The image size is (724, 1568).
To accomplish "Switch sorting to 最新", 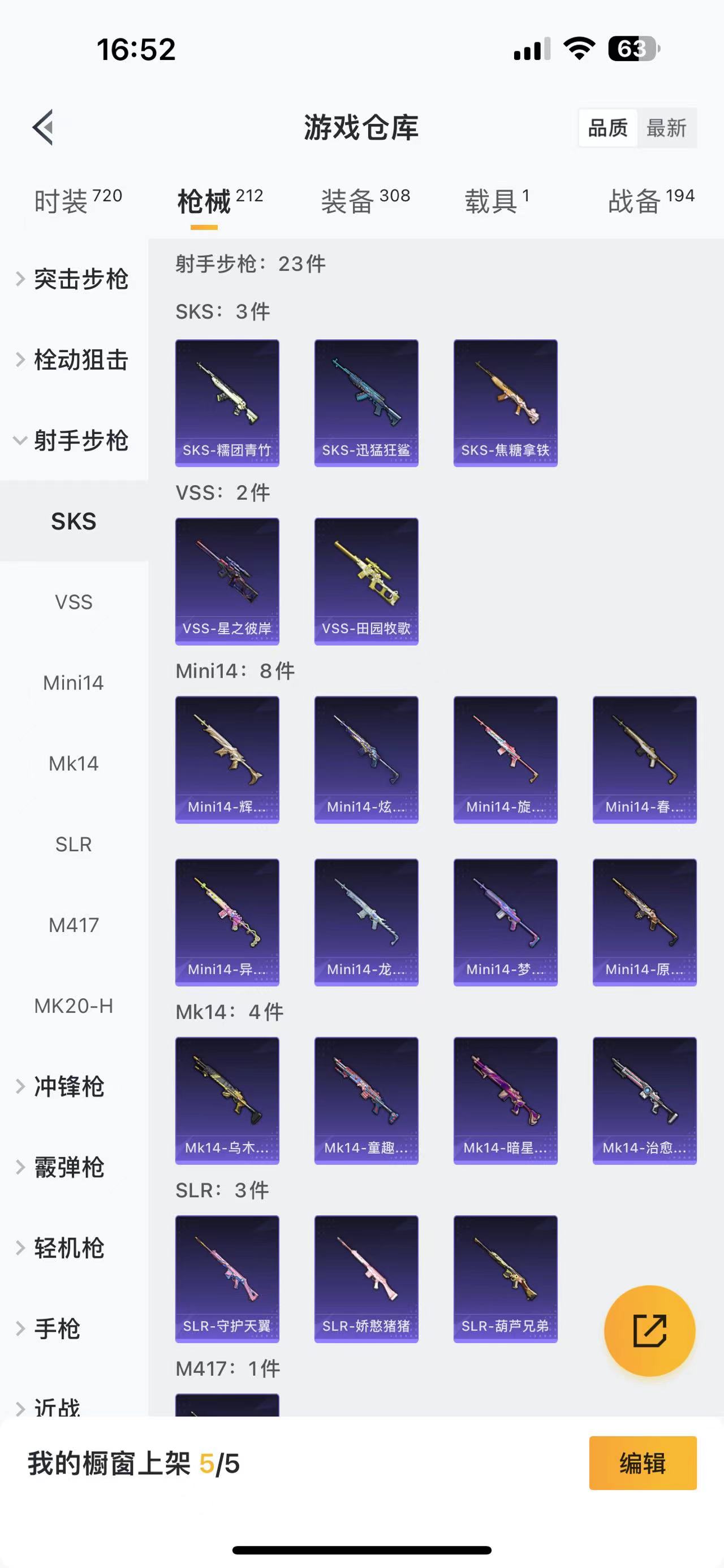I will [668, 128].
